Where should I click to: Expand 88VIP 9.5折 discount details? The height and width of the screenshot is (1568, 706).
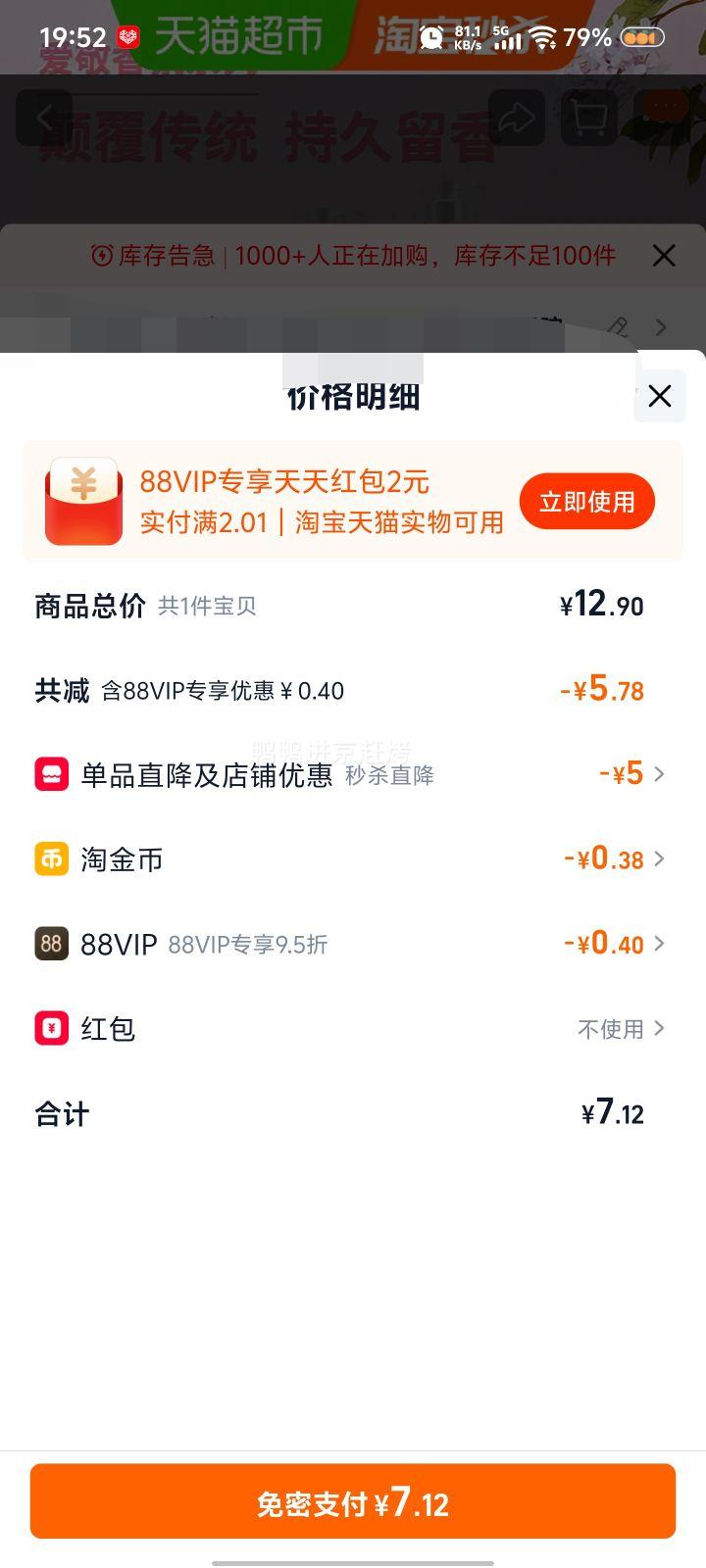pyautogui.click(x=661, y=944)
